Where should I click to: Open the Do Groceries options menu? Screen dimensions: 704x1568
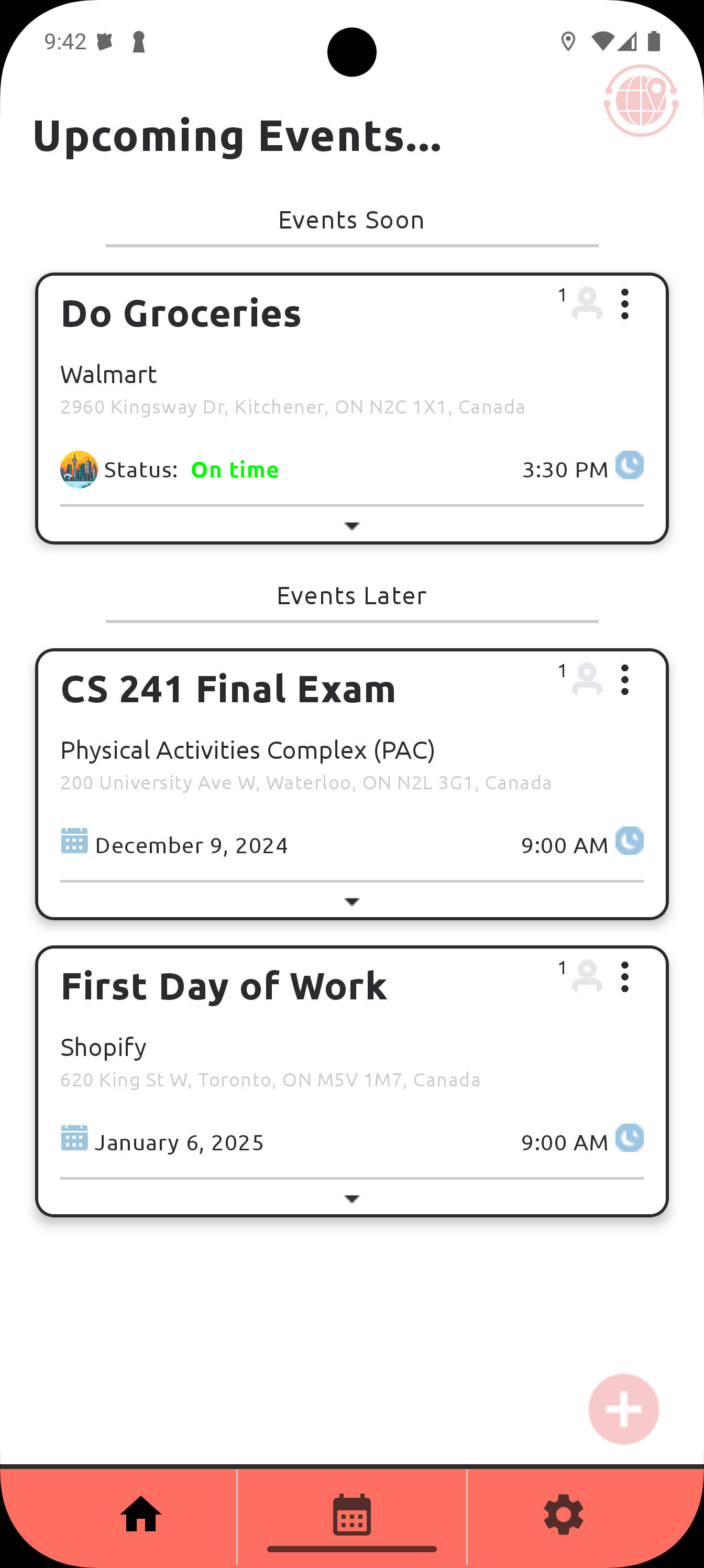pyautogui.click(x=624, y=304)
